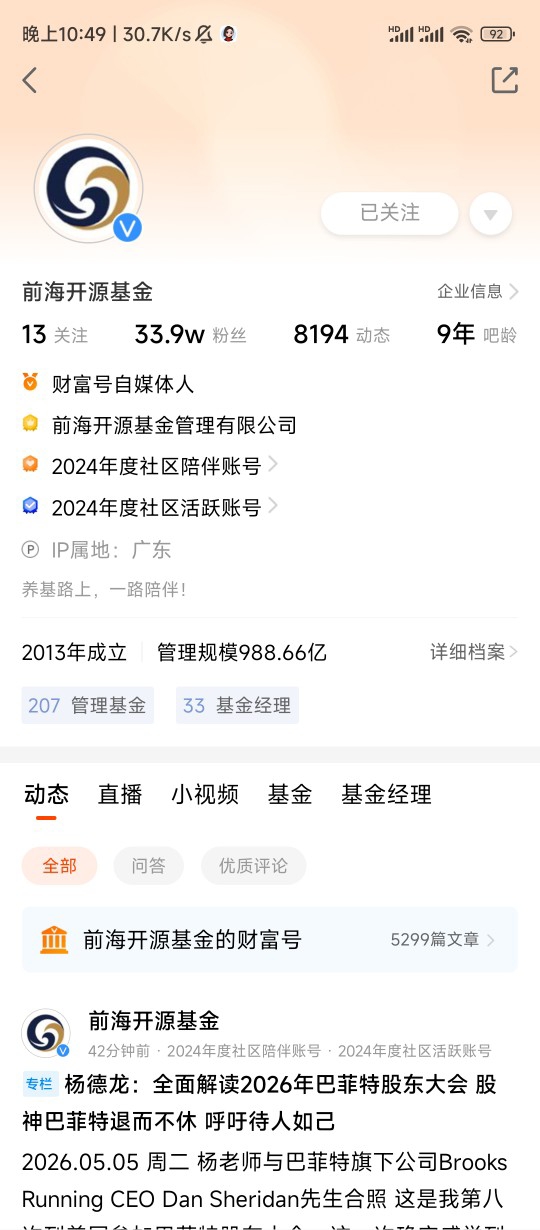View the 33 基金经理 list
The width and height of the screenshot is (540, 1230).
[237, 705]
